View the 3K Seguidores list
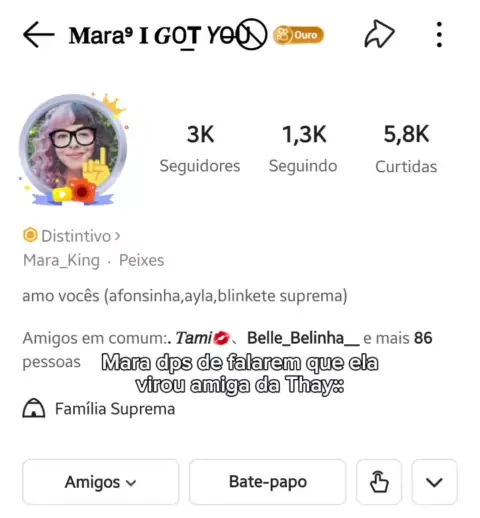 coord(200,149)
